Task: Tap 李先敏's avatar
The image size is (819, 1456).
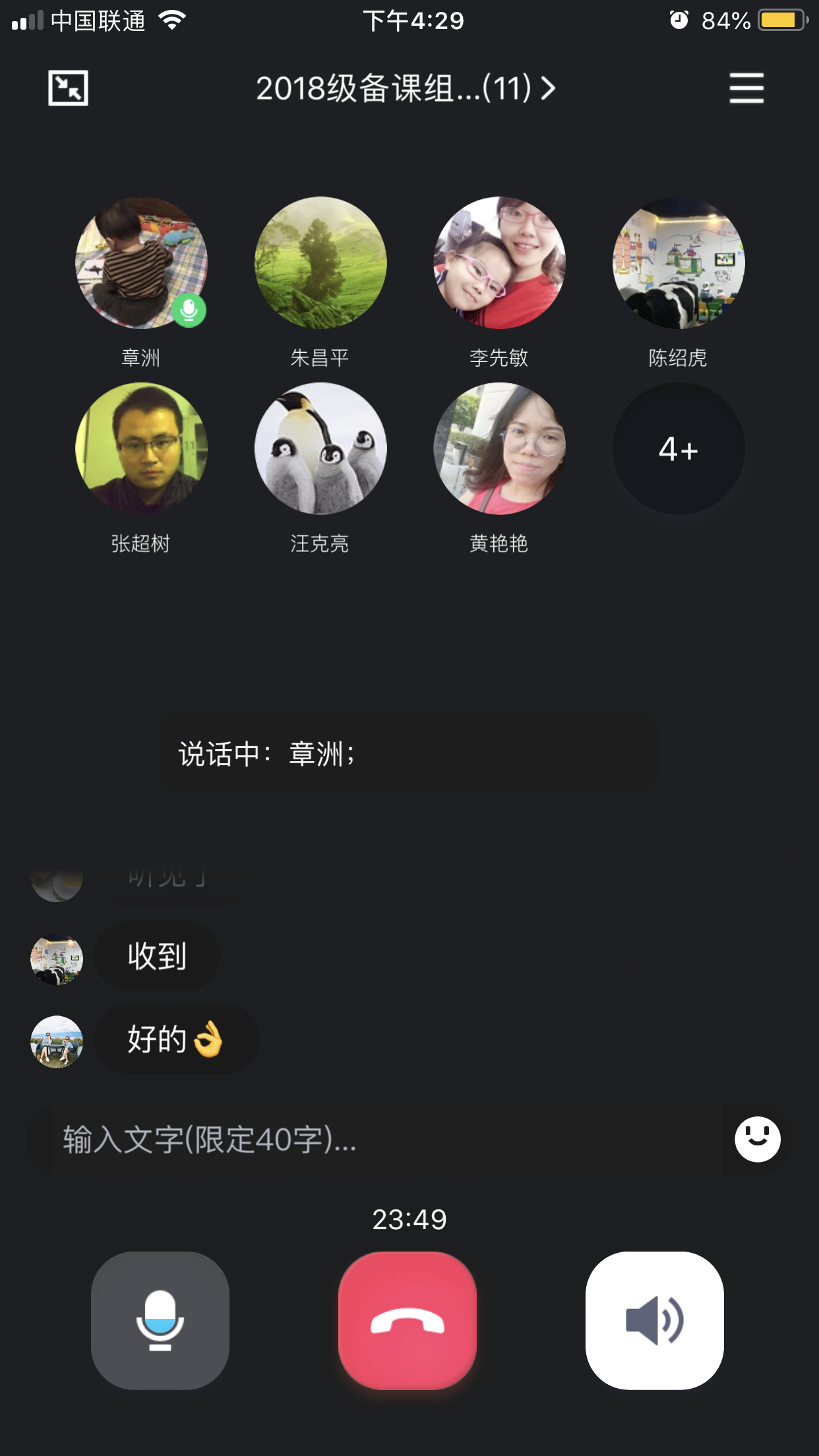Action: click(499, 262)
